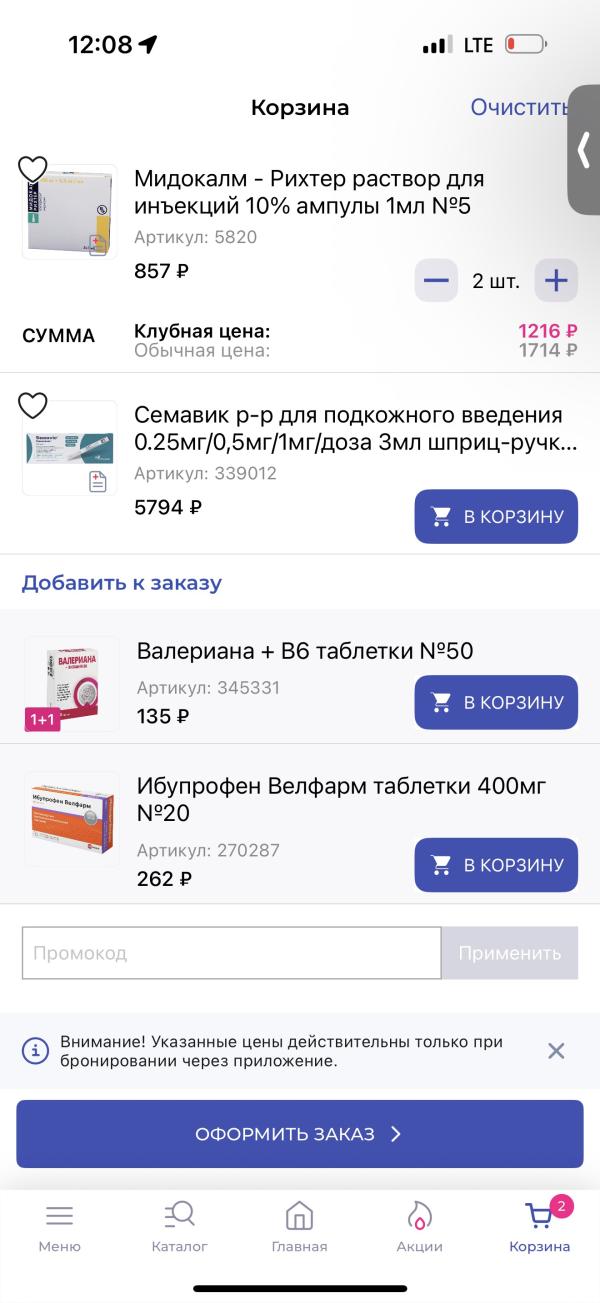Open Ибупрофен Велфарм product details
Image resolution: width=600 pixels, height=1303 pixels.
pos(340,800)
